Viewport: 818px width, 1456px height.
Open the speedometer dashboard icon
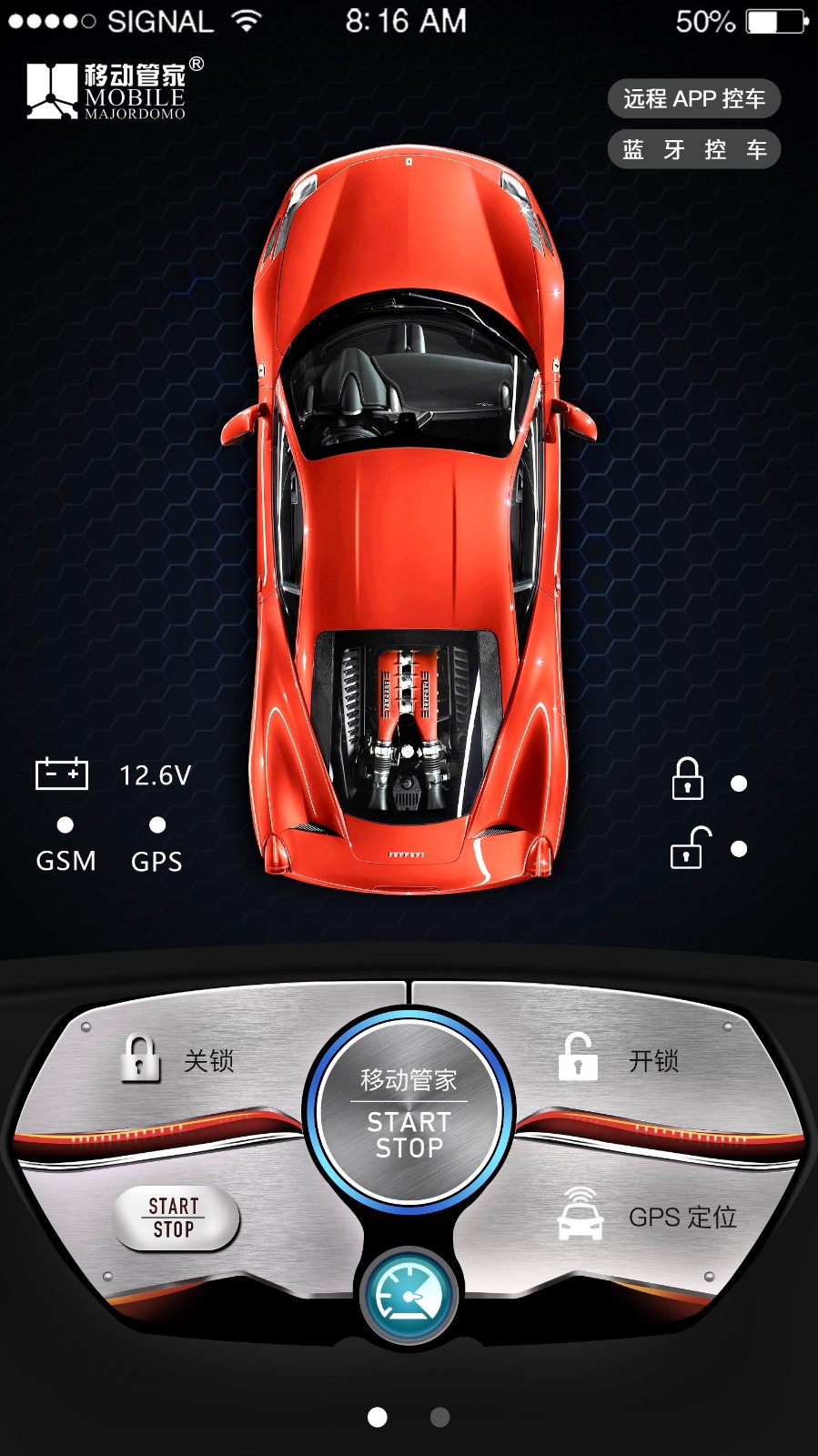click(409, 1295)
